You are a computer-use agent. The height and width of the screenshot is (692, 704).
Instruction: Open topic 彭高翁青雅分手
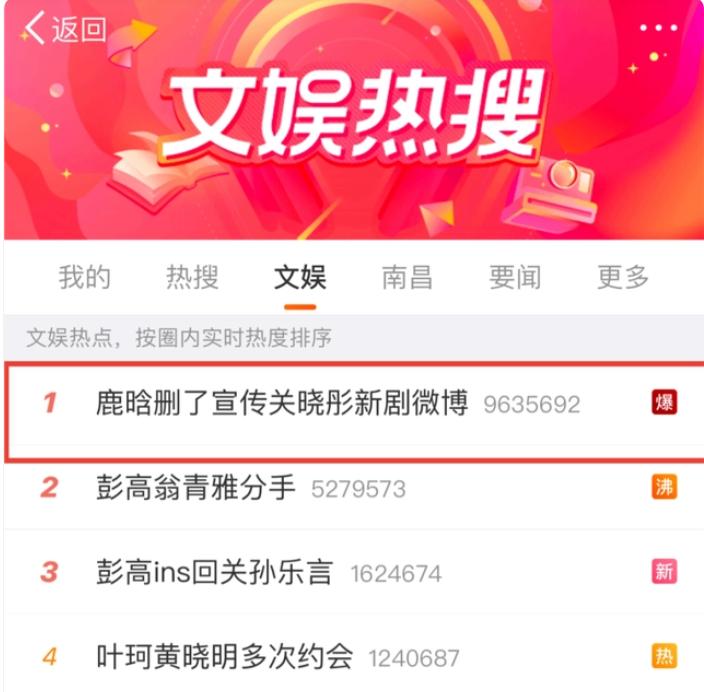coord(196,488)
